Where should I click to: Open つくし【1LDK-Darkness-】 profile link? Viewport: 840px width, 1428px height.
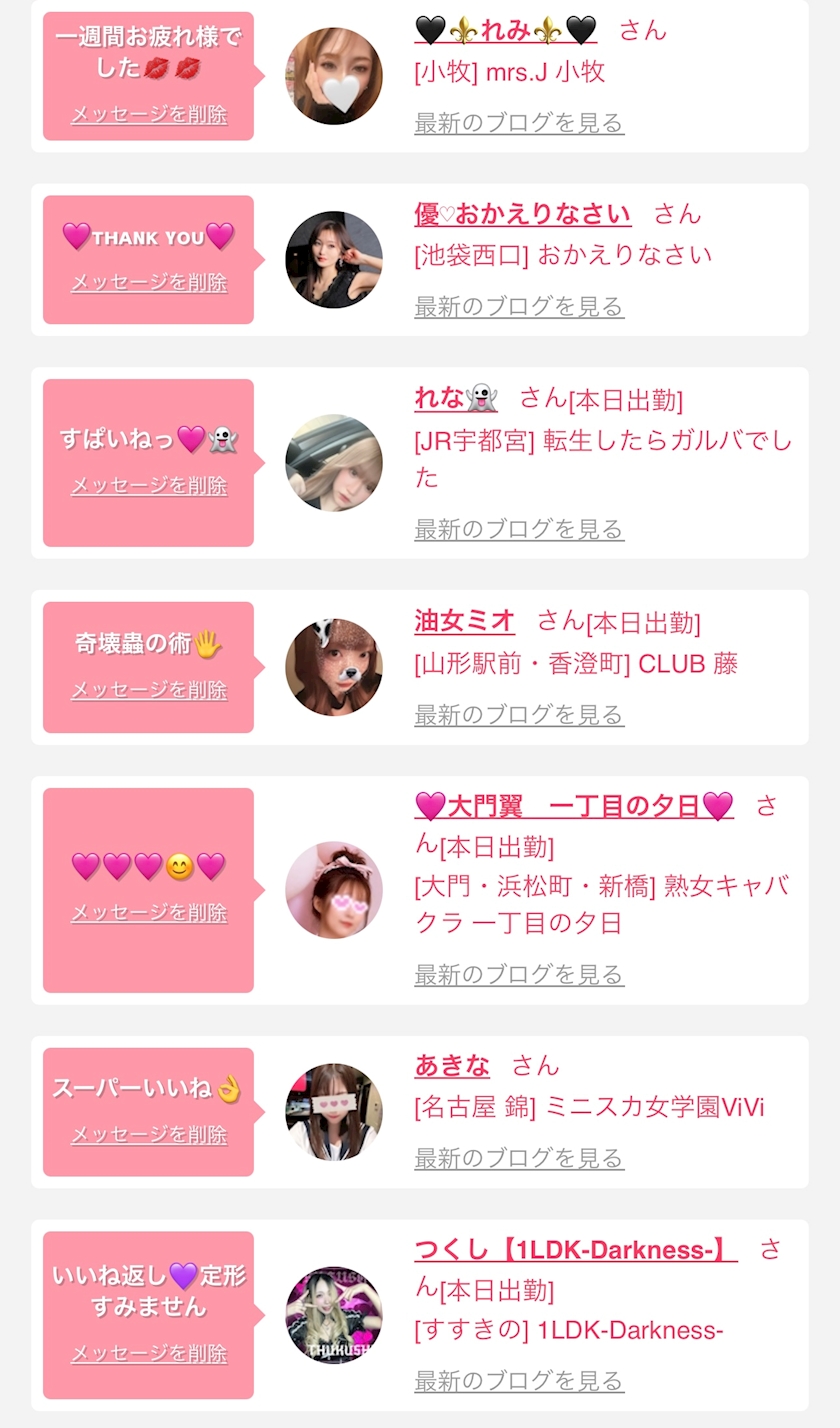(575, 1249)
